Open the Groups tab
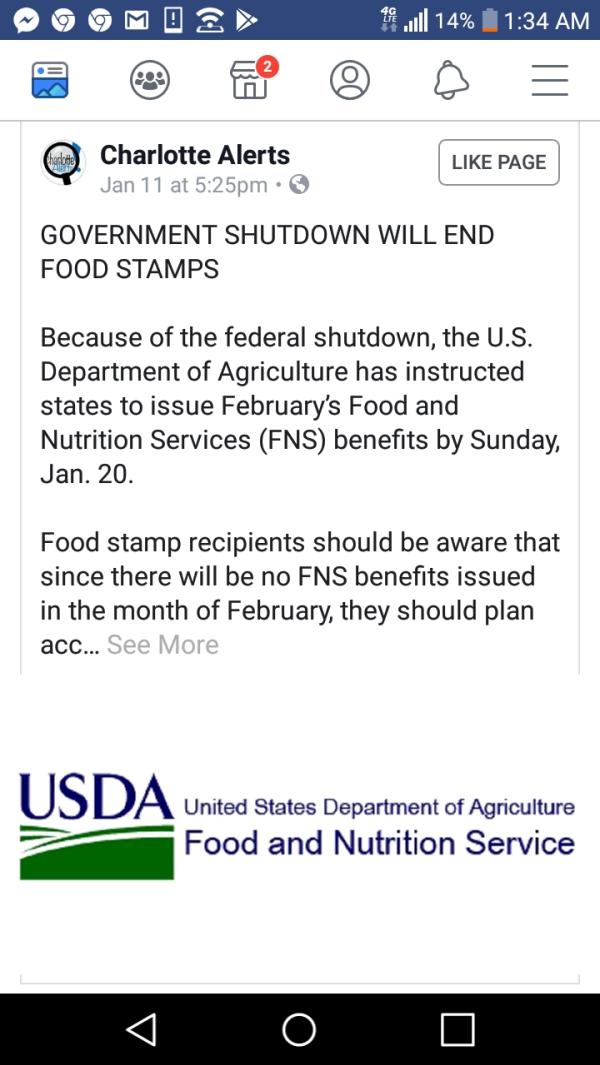The image size is (600, 1065). click(150, 80)
